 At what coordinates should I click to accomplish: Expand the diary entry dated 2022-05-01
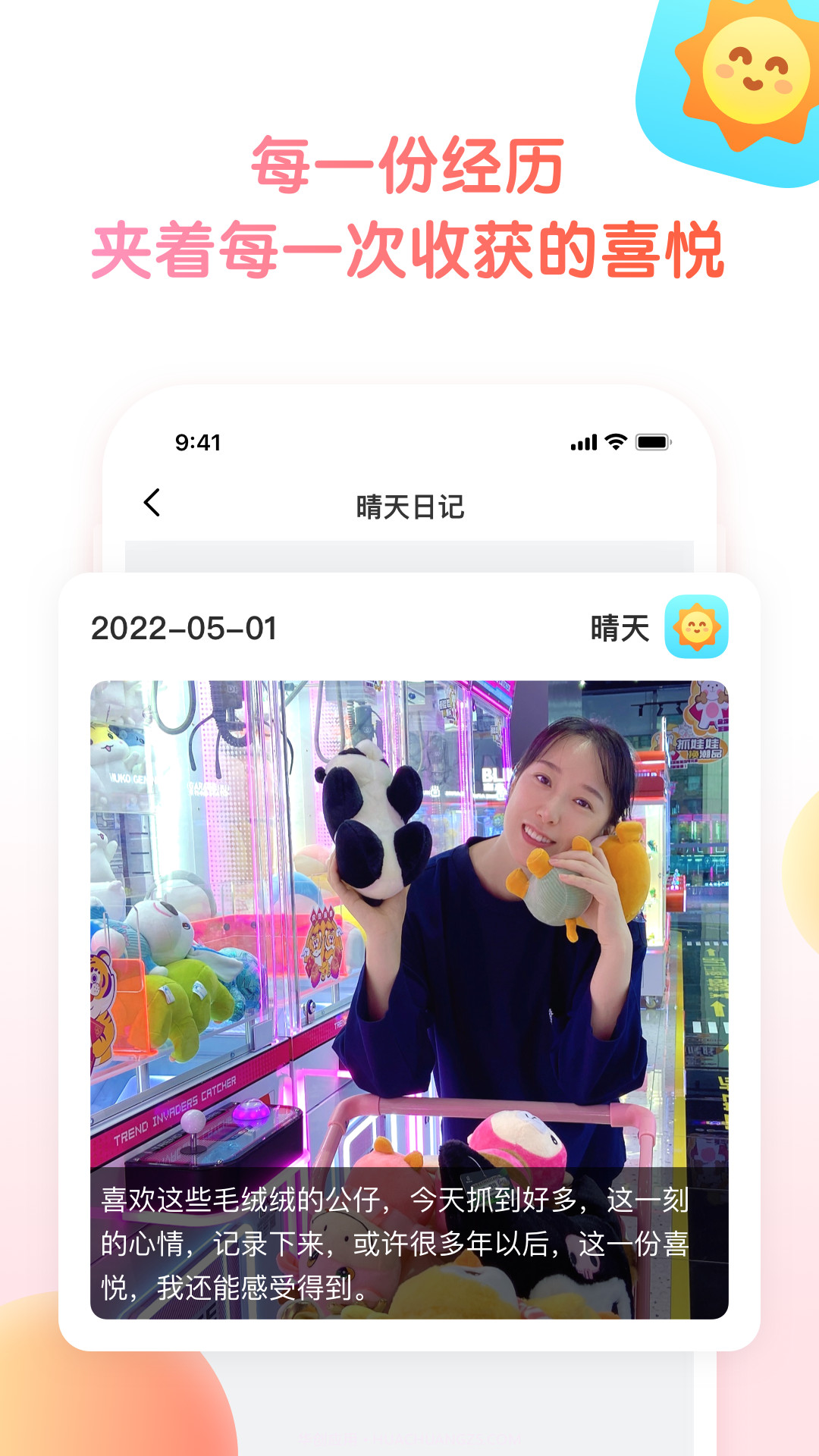coord(185,627)
